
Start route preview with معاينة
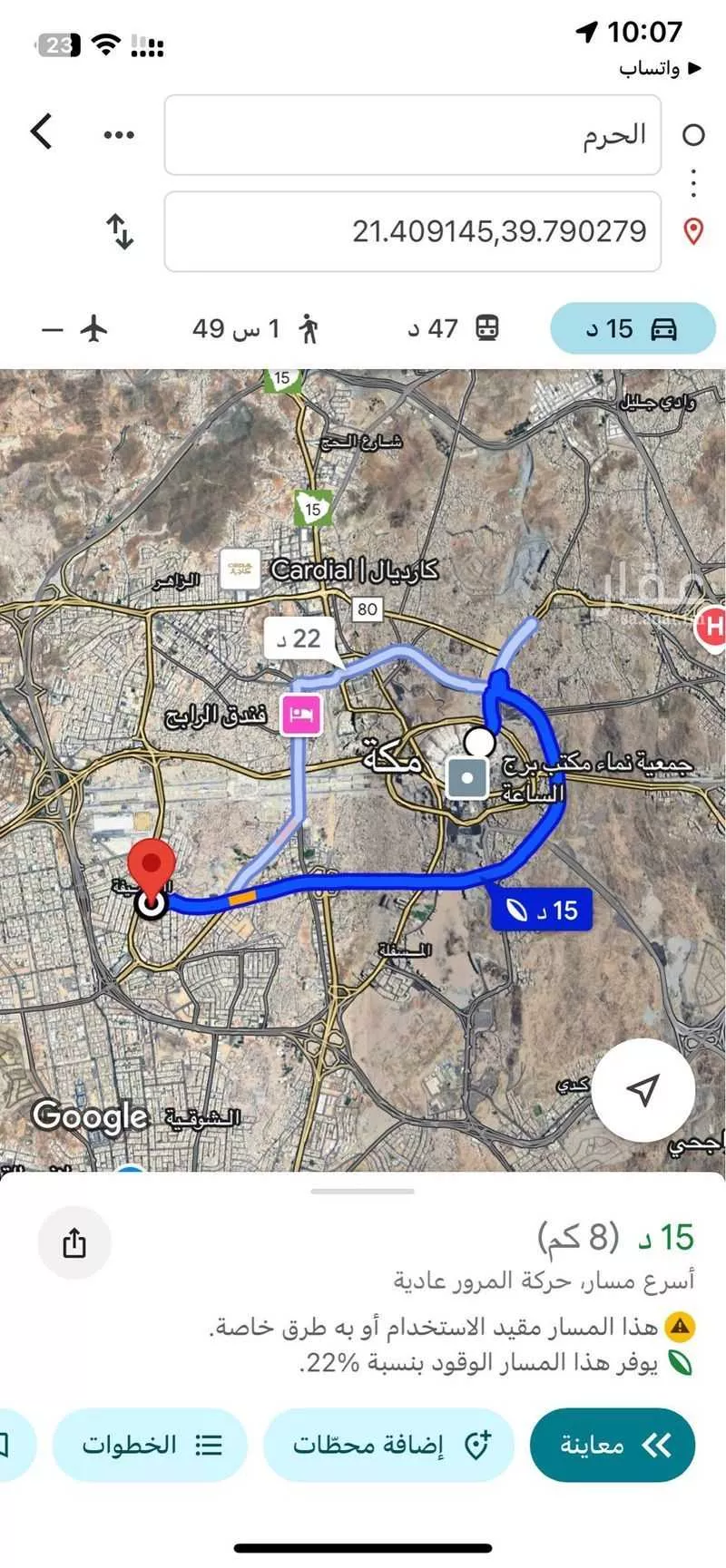click(613, 1445)
